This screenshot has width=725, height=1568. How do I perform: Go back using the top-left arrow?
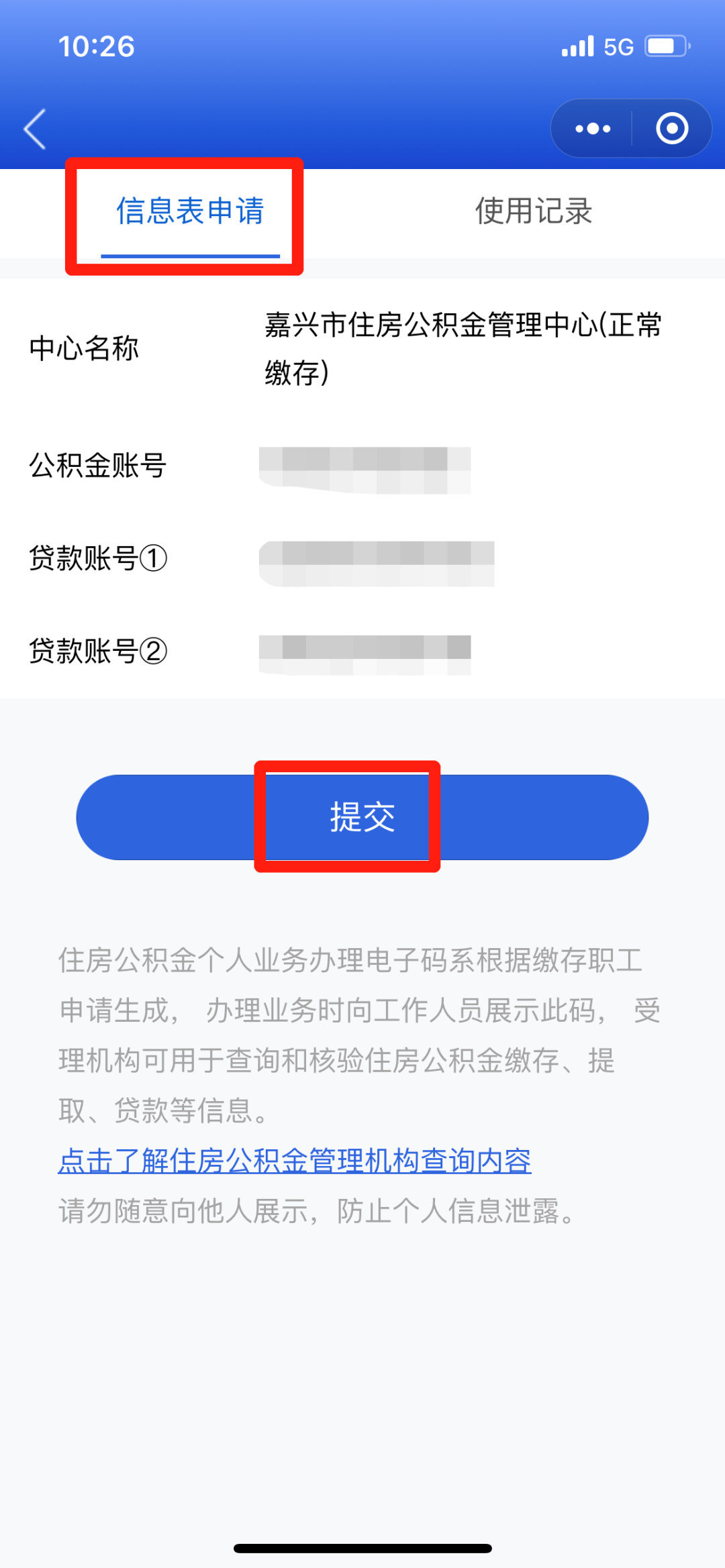point(35,129)
